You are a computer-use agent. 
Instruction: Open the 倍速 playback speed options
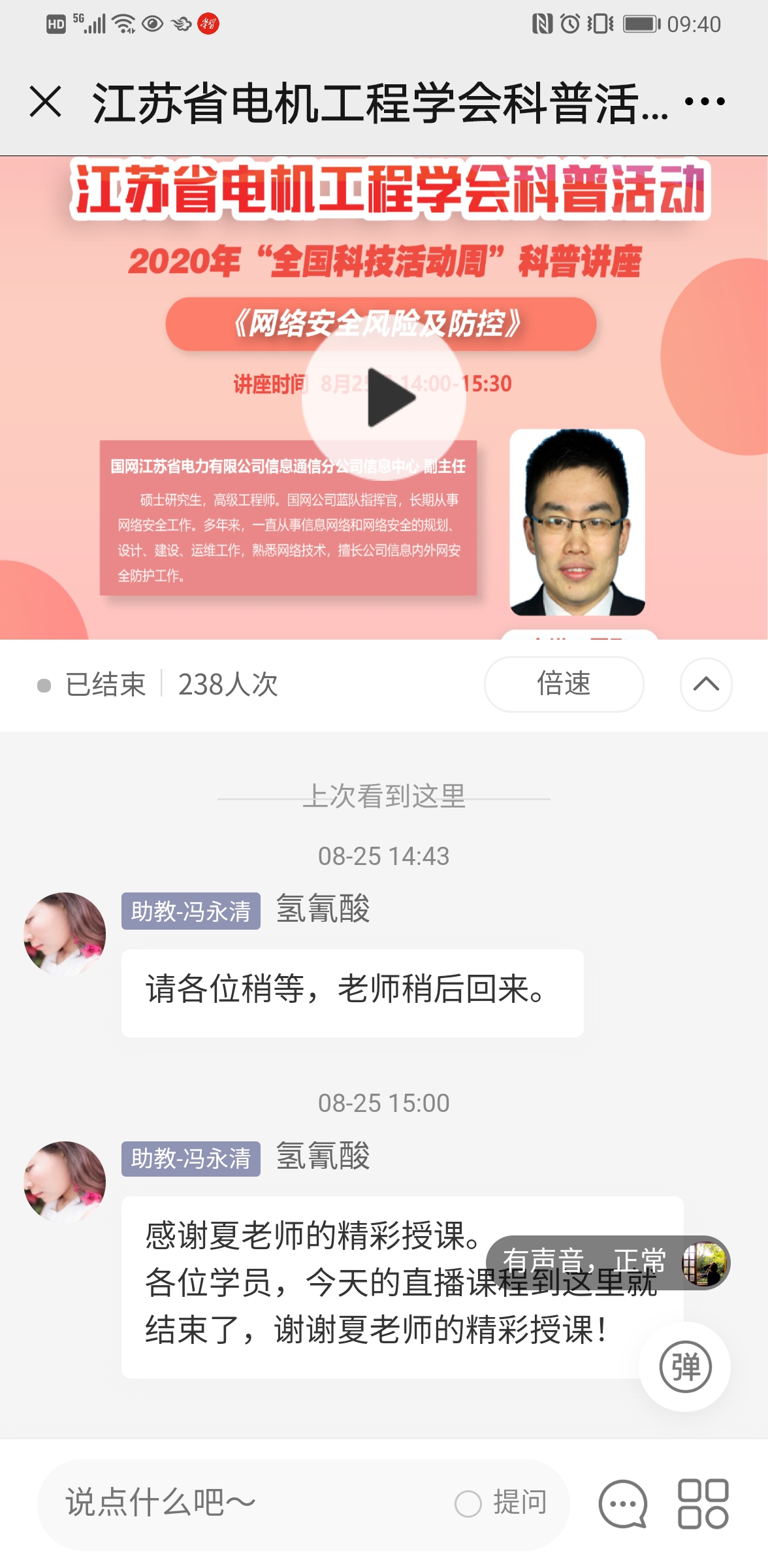click(x=564, y=684)
